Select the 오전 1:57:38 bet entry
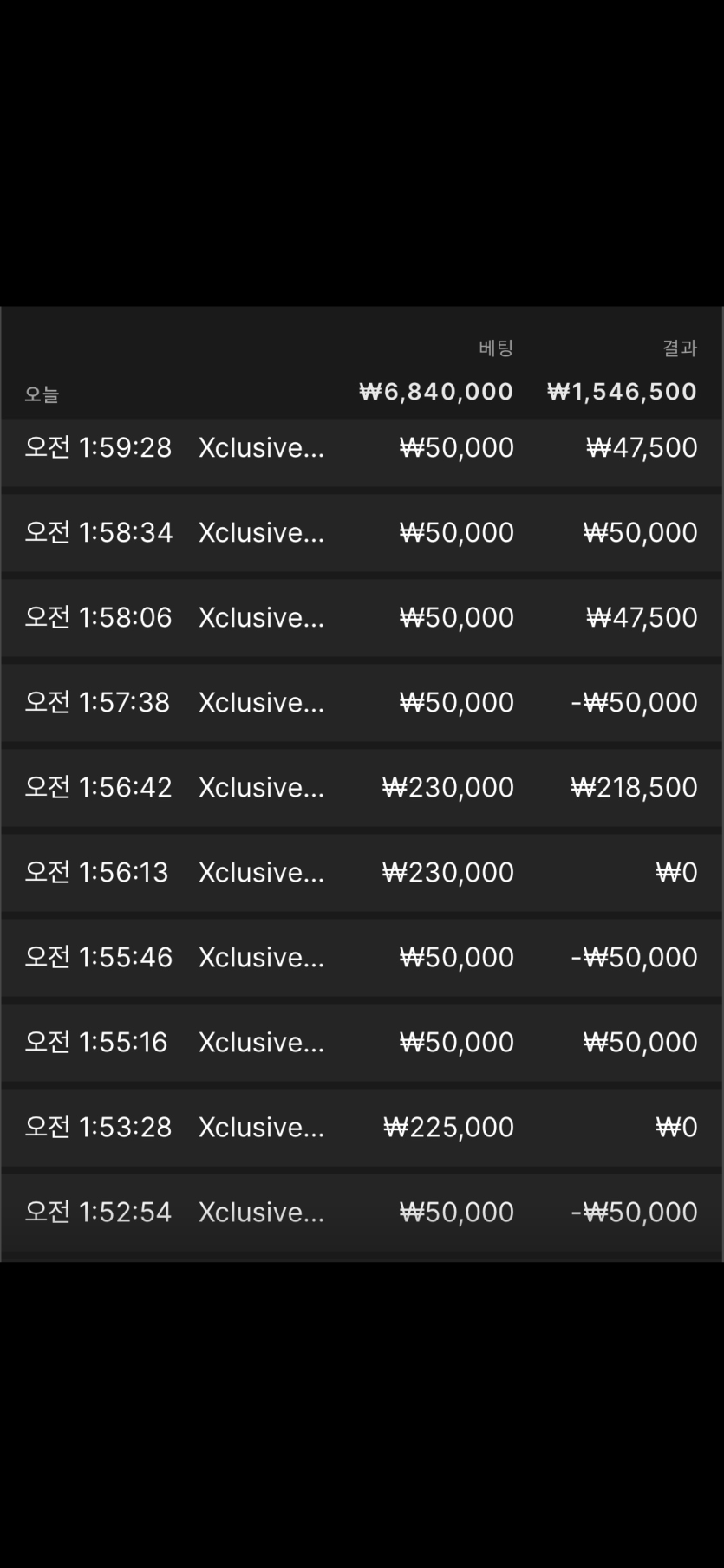 pos(362,702)
